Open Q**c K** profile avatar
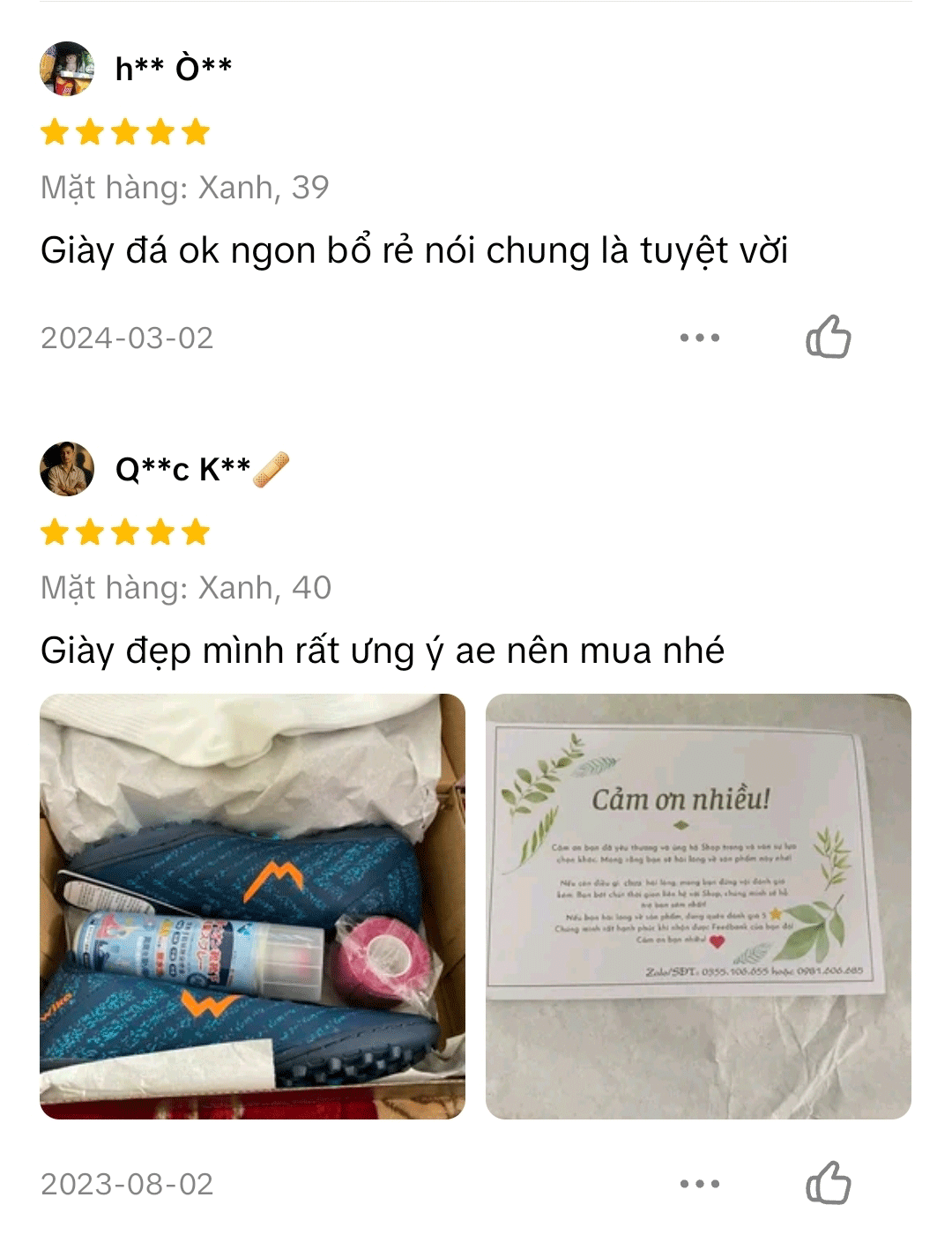952x1242 pixels. pyautogui.click(x=67, y=469)
